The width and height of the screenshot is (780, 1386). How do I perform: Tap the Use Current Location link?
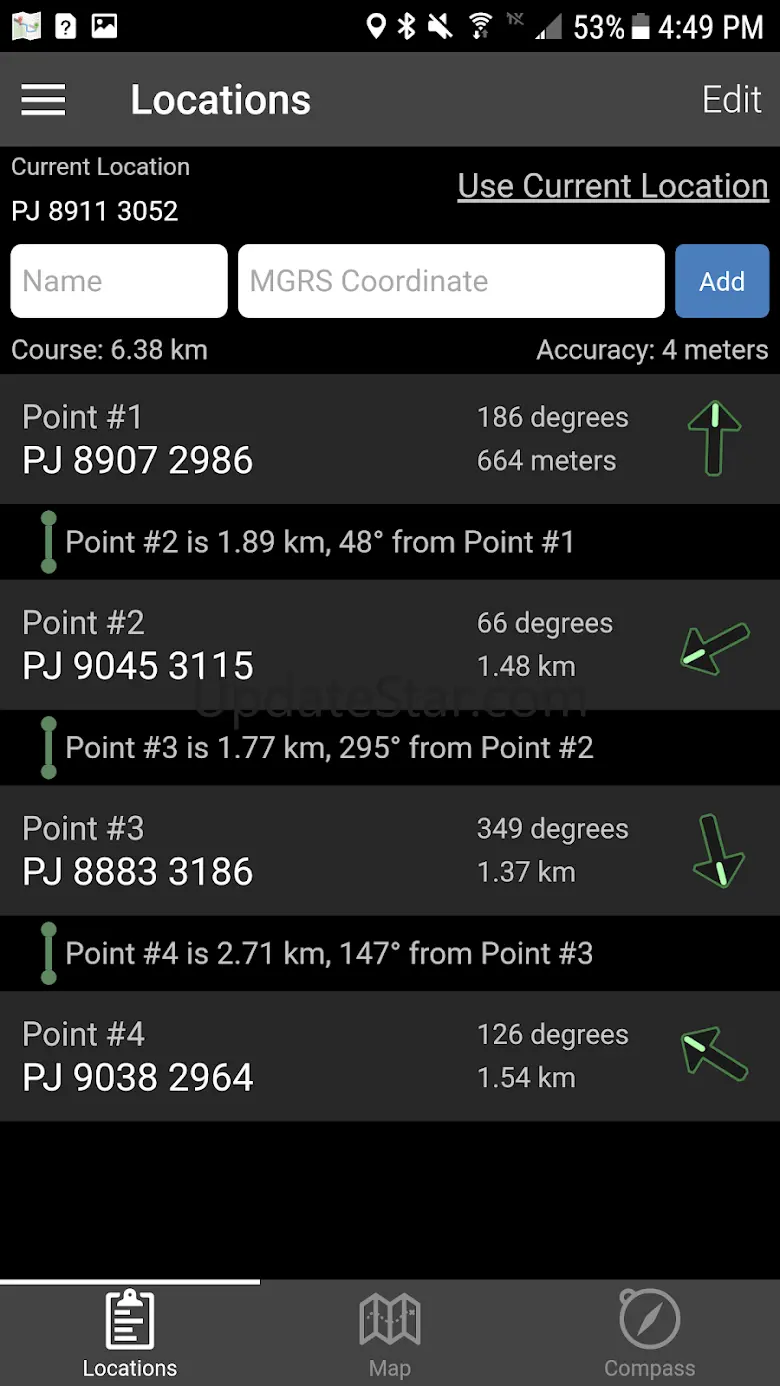[612, 186]
